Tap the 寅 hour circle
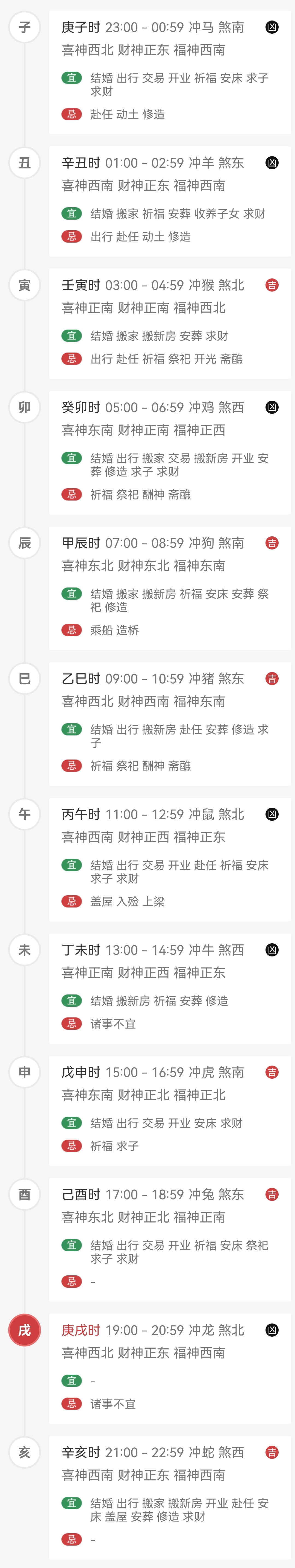The height and width of the screenshot is (1568, 295). [24, 285]
